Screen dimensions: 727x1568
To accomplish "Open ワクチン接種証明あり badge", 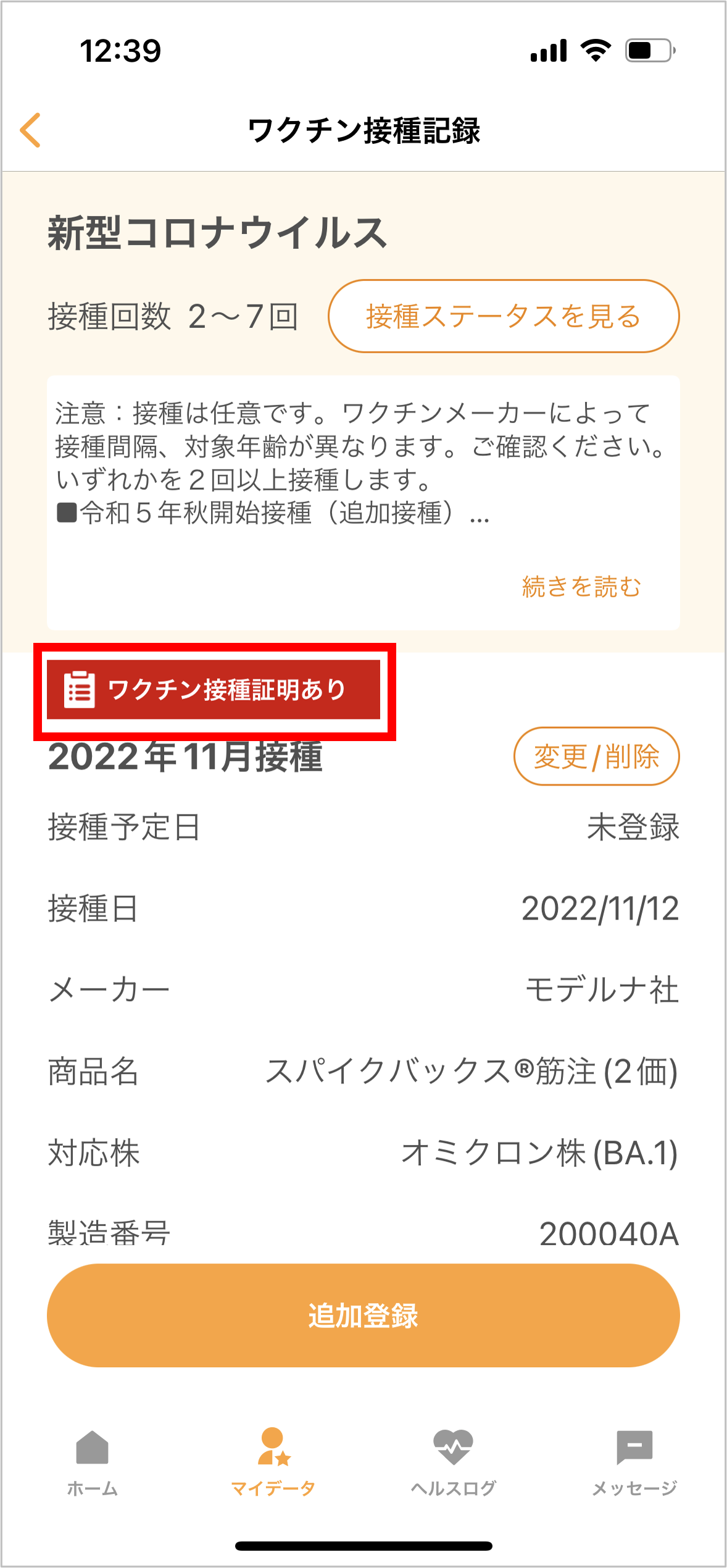I will (x=214, y=689).
